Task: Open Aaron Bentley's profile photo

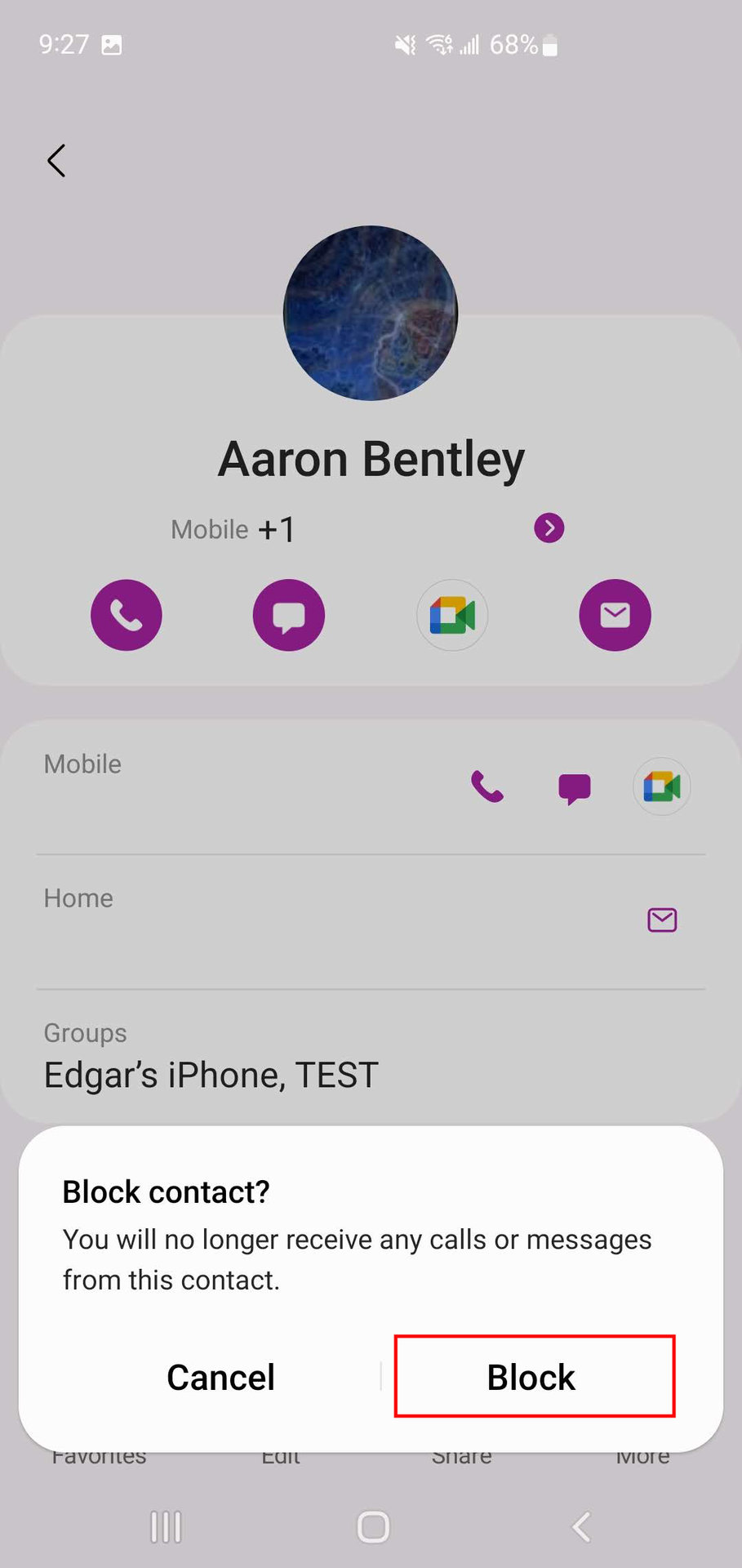Action: coord(371,313)
